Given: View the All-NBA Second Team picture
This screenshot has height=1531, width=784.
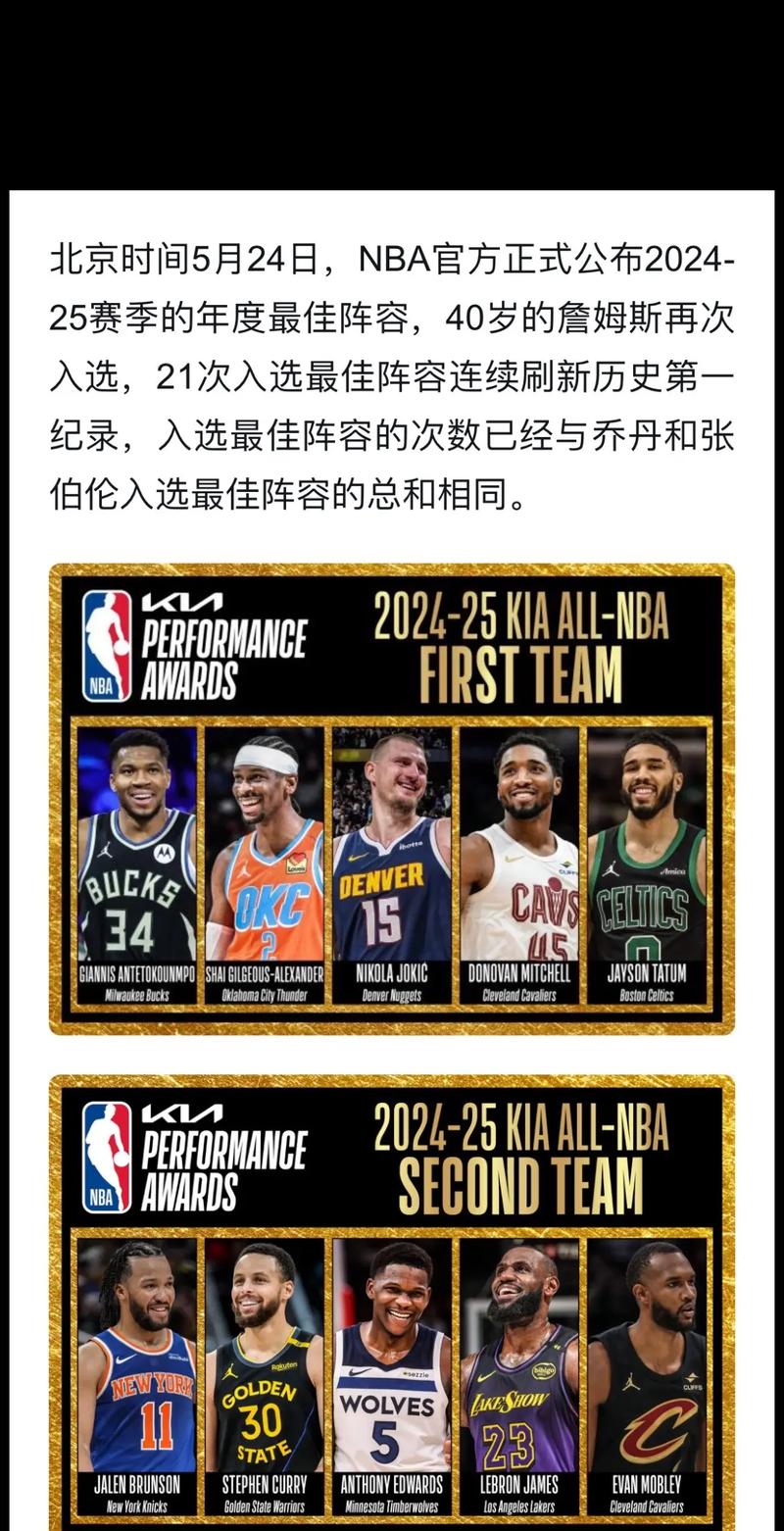Looking at the screenshot, I should click(392, 1304).
